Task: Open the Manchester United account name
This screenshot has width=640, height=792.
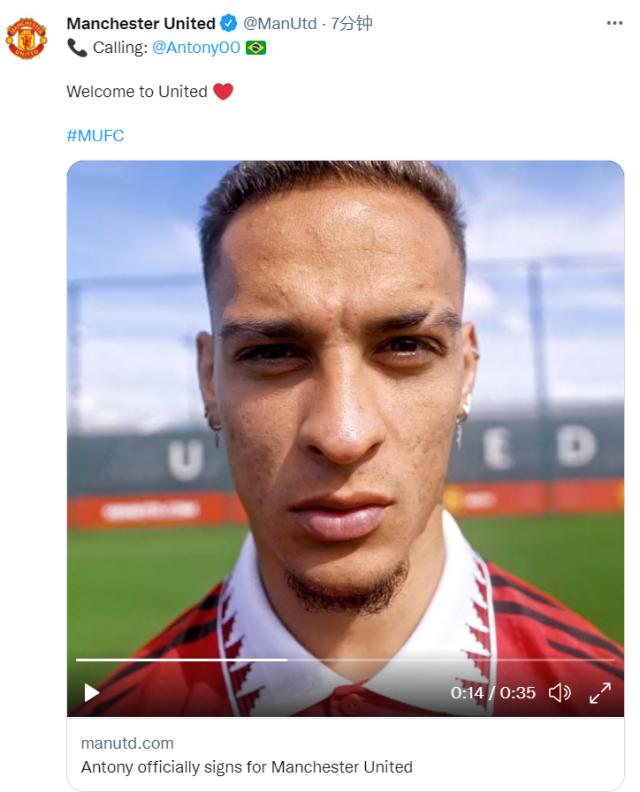Action: coord(140,23)
